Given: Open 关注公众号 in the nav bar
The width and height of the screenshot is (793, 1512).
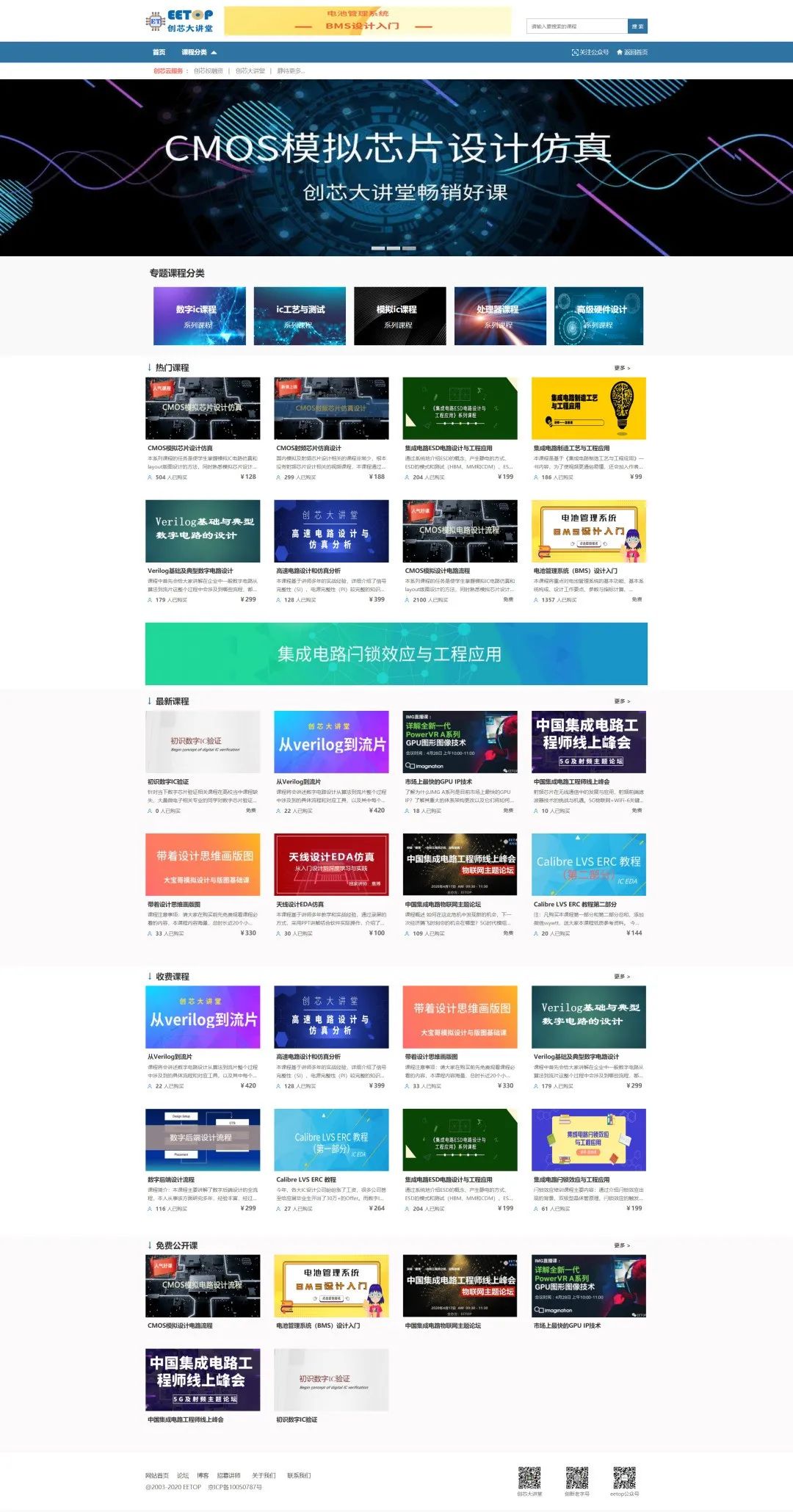Looking at the screenshot, I should [590, 52].
